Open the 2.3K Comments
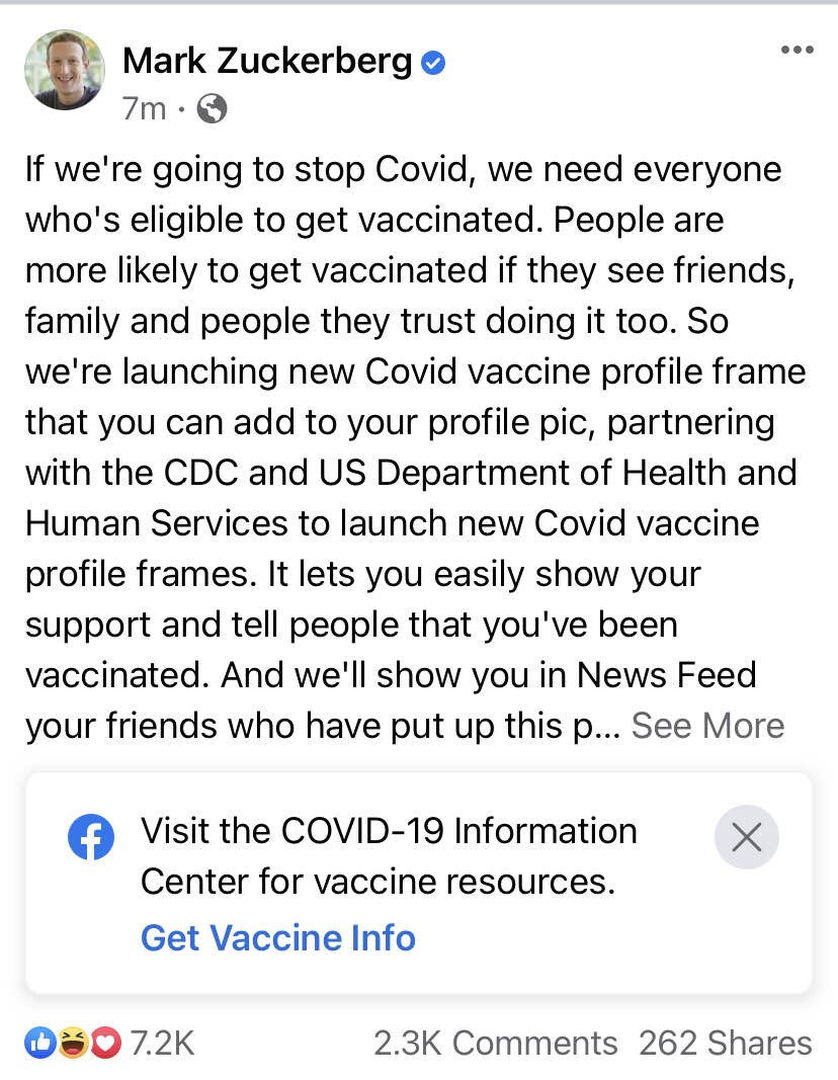Image resolution: width=838 pixels, height=1080 pixels. coord(495,1044)
